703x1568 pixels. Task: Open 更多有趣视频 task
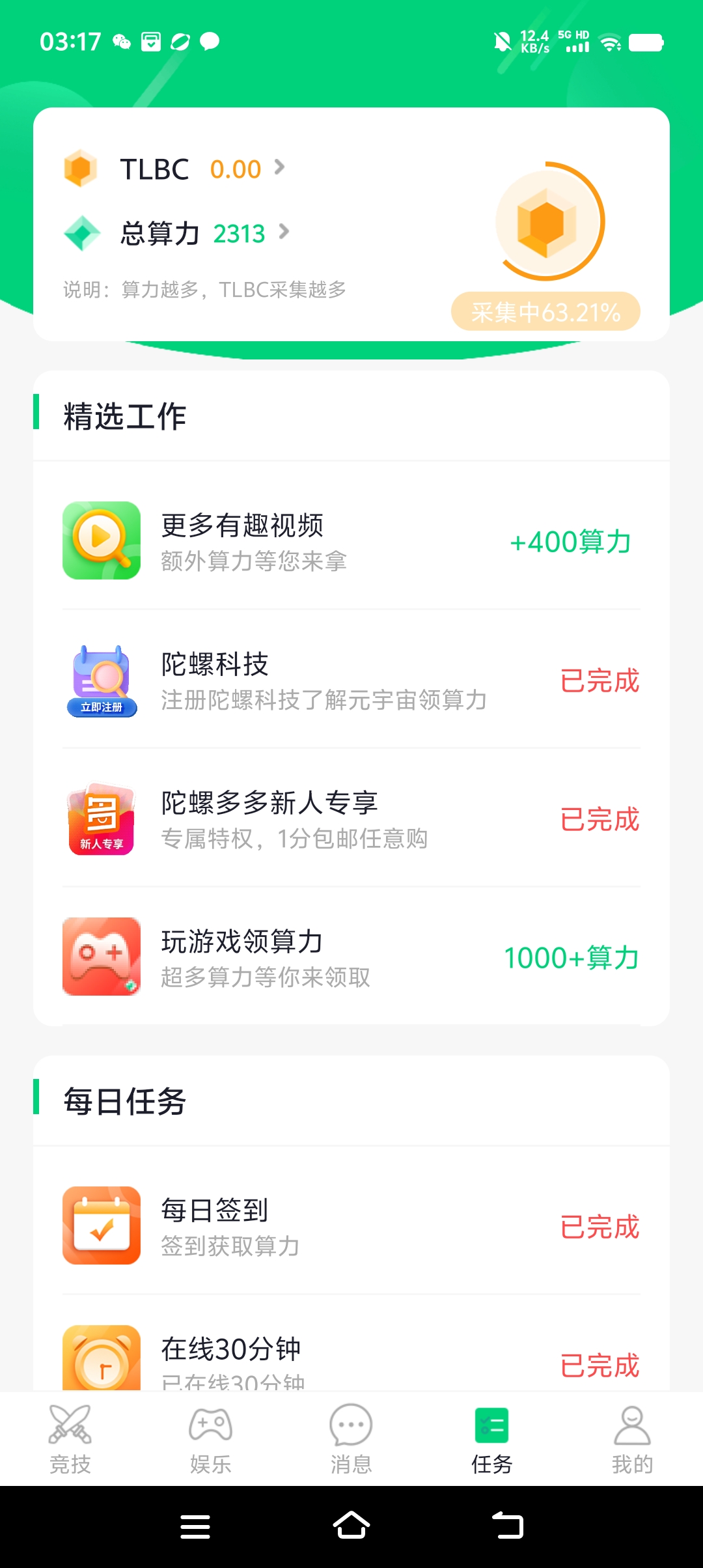point(351,541)
